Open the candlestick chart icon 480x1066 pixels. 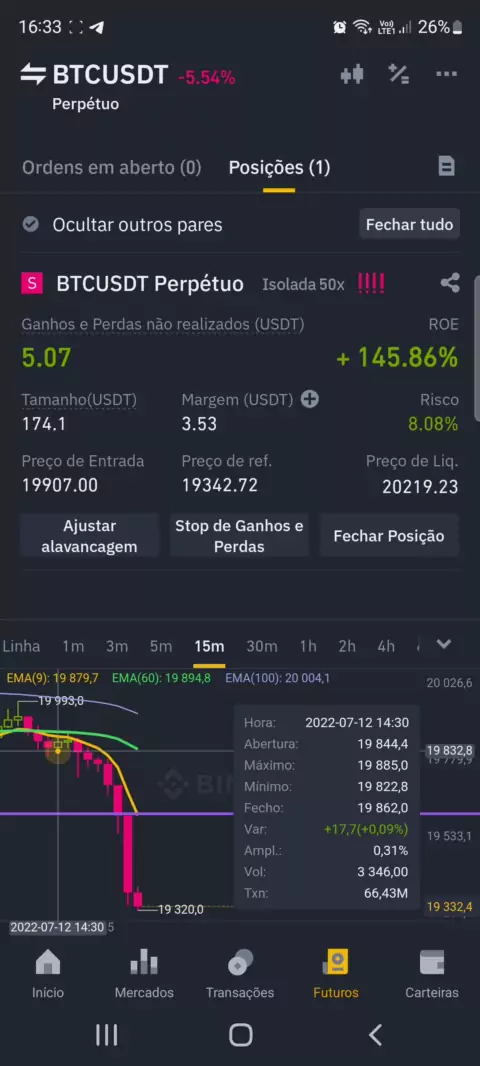(352, 74)
